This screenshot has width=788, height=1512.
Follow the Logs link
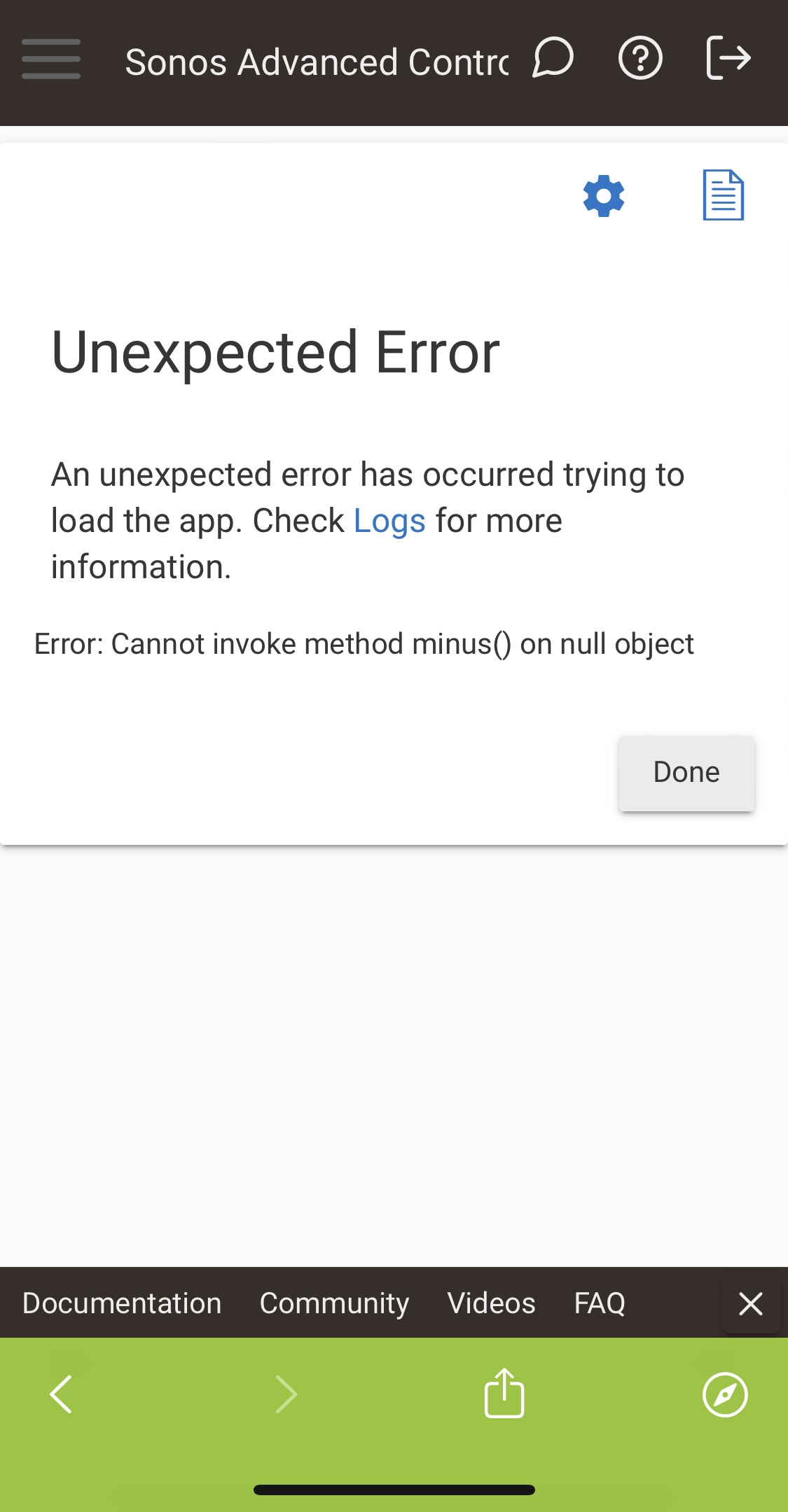(x=389, y=521)
